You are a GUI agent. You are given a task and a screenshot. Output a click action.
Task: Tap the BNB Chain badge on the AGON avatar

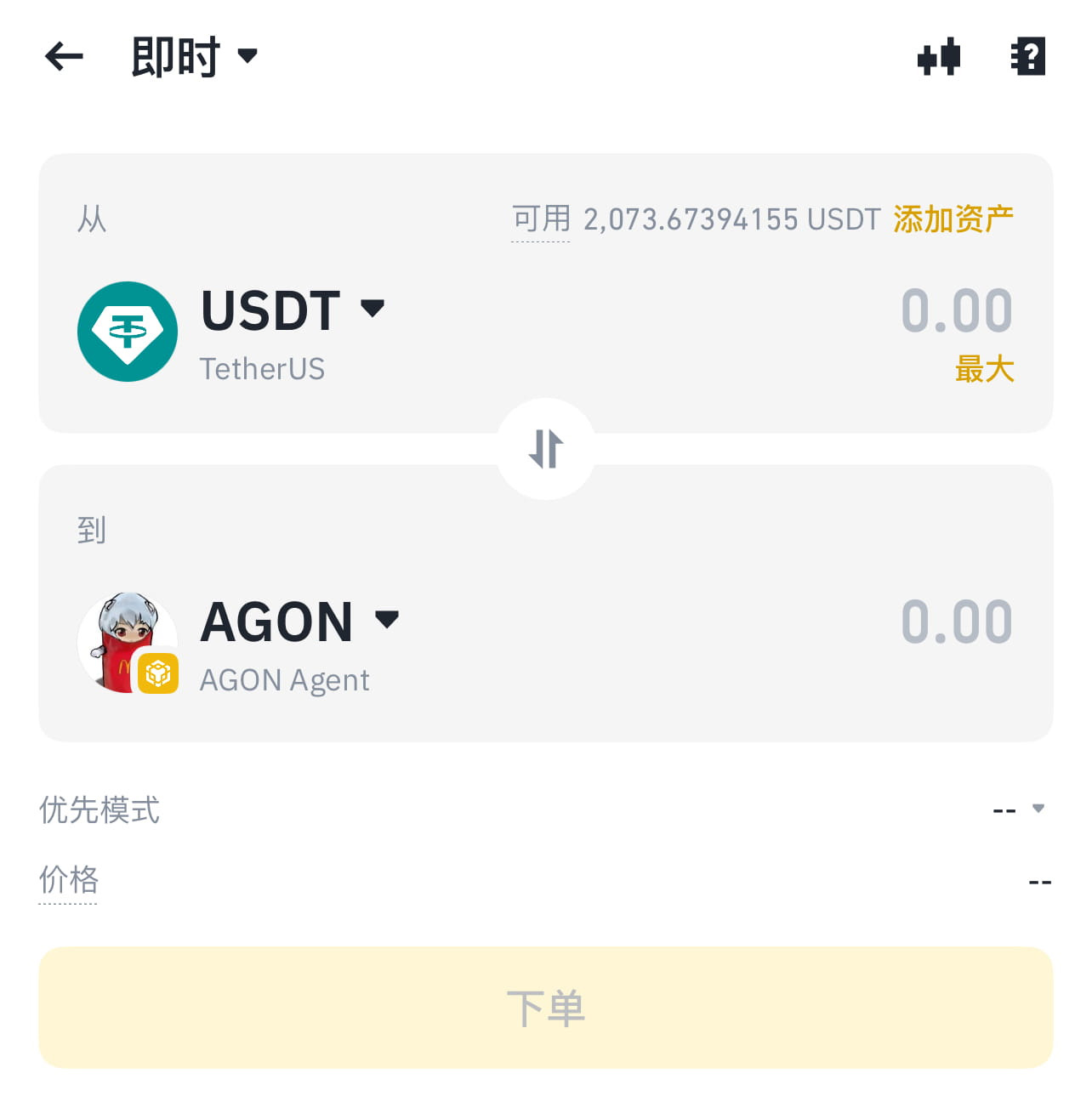(x=157, y=673)
